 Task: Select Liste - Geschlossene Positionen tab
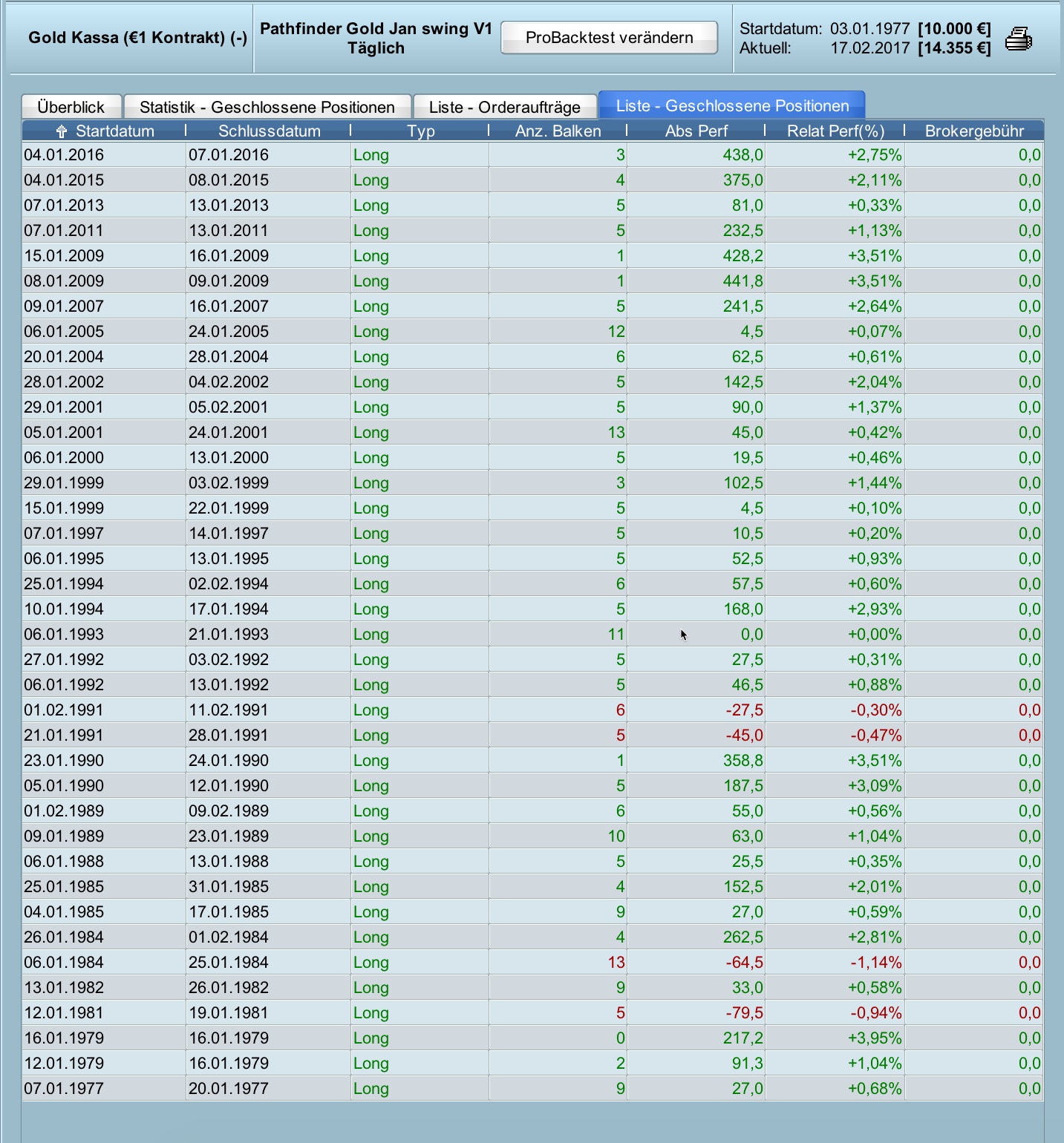[x=732, y=106]
